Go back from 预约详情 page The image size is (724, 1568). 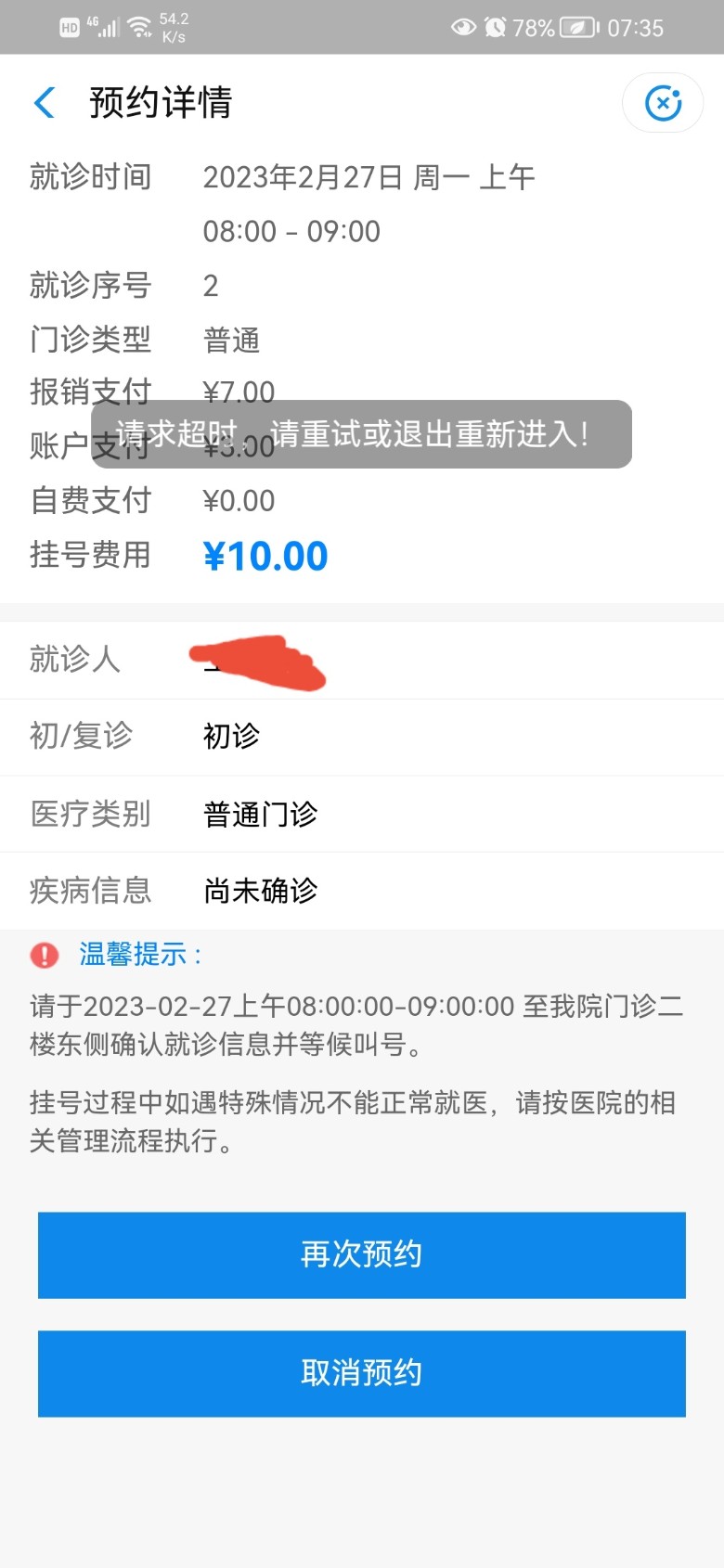pos(45,102)
